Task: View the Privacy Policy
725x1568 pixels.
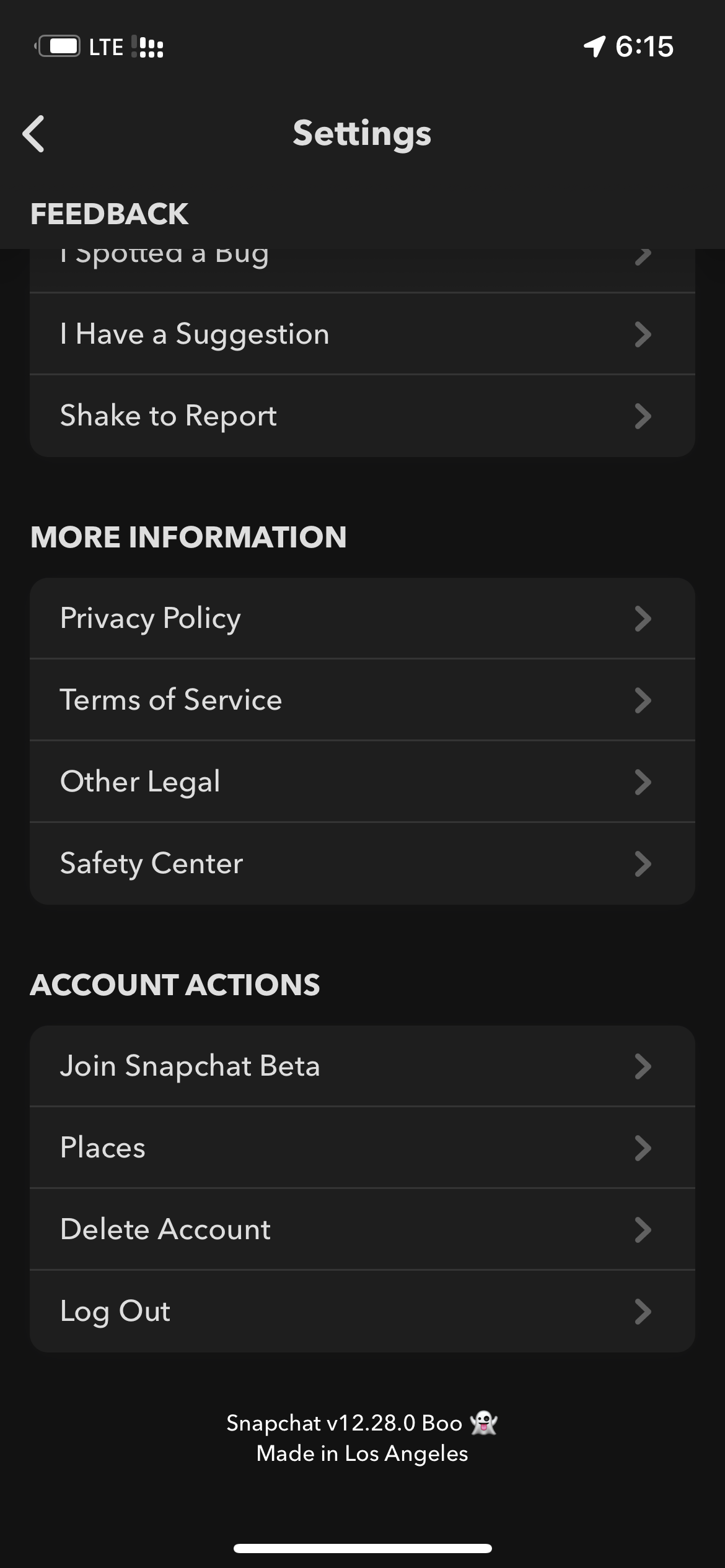Action: point(362,618)
